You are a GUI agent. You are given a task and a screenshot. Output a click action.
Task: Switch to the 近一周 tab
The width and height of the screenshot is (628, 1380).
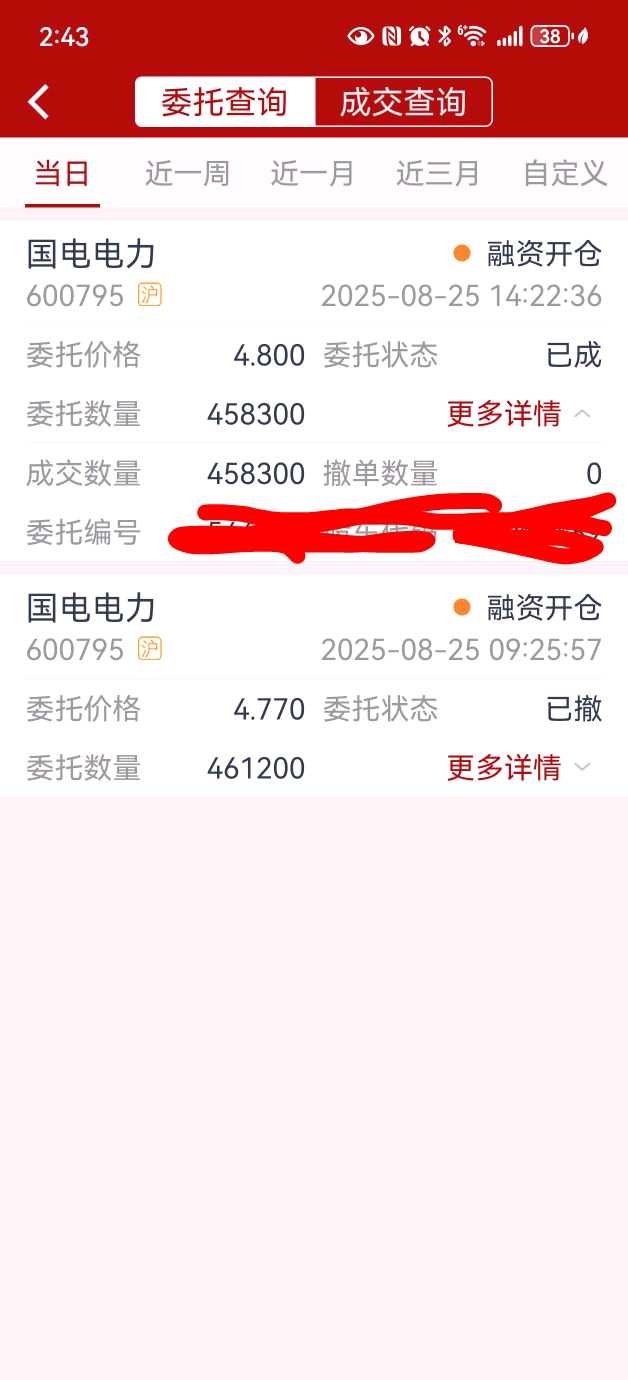[187, 173]
